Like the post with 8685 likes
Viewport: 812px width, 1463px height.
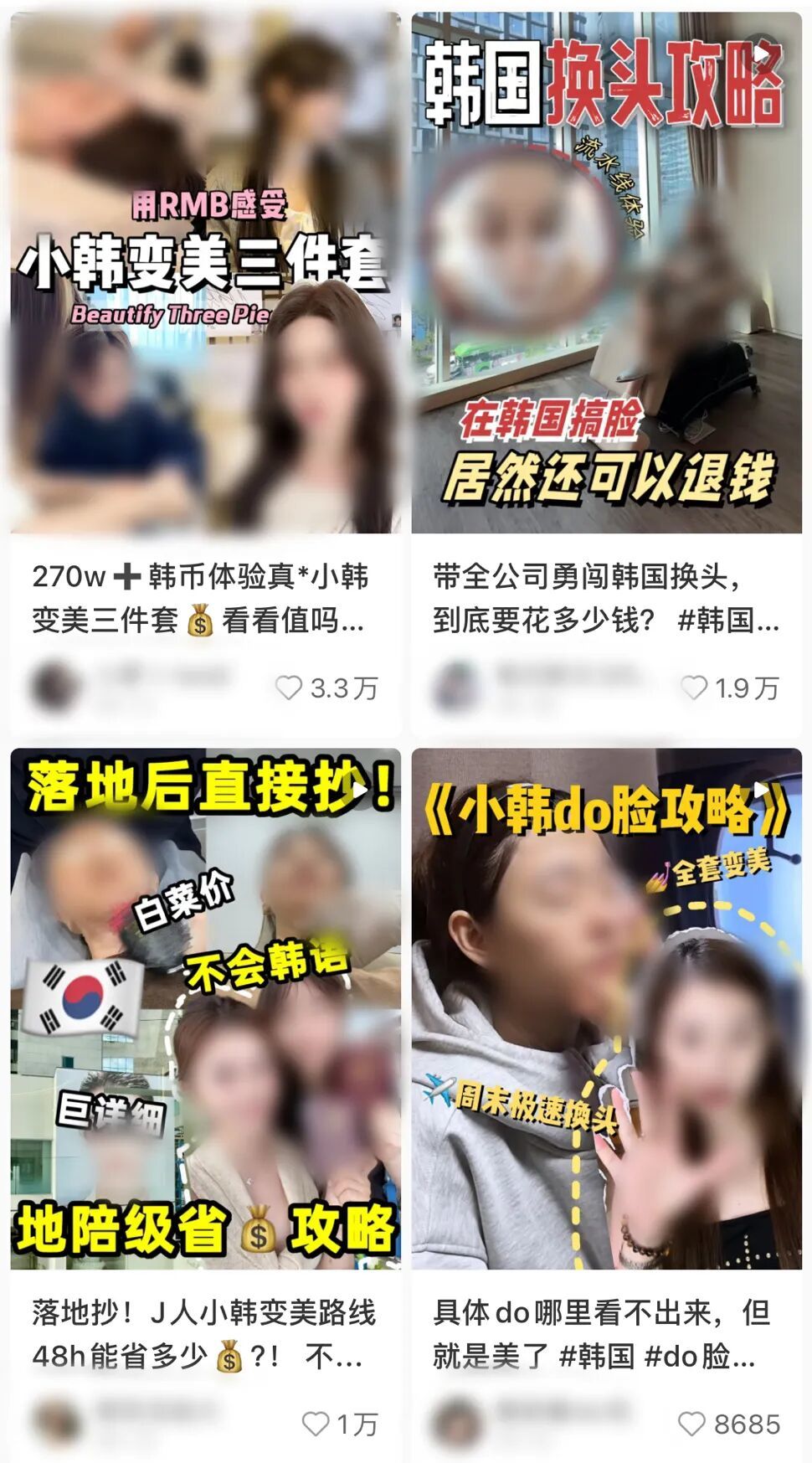[x=691, y=1424]
